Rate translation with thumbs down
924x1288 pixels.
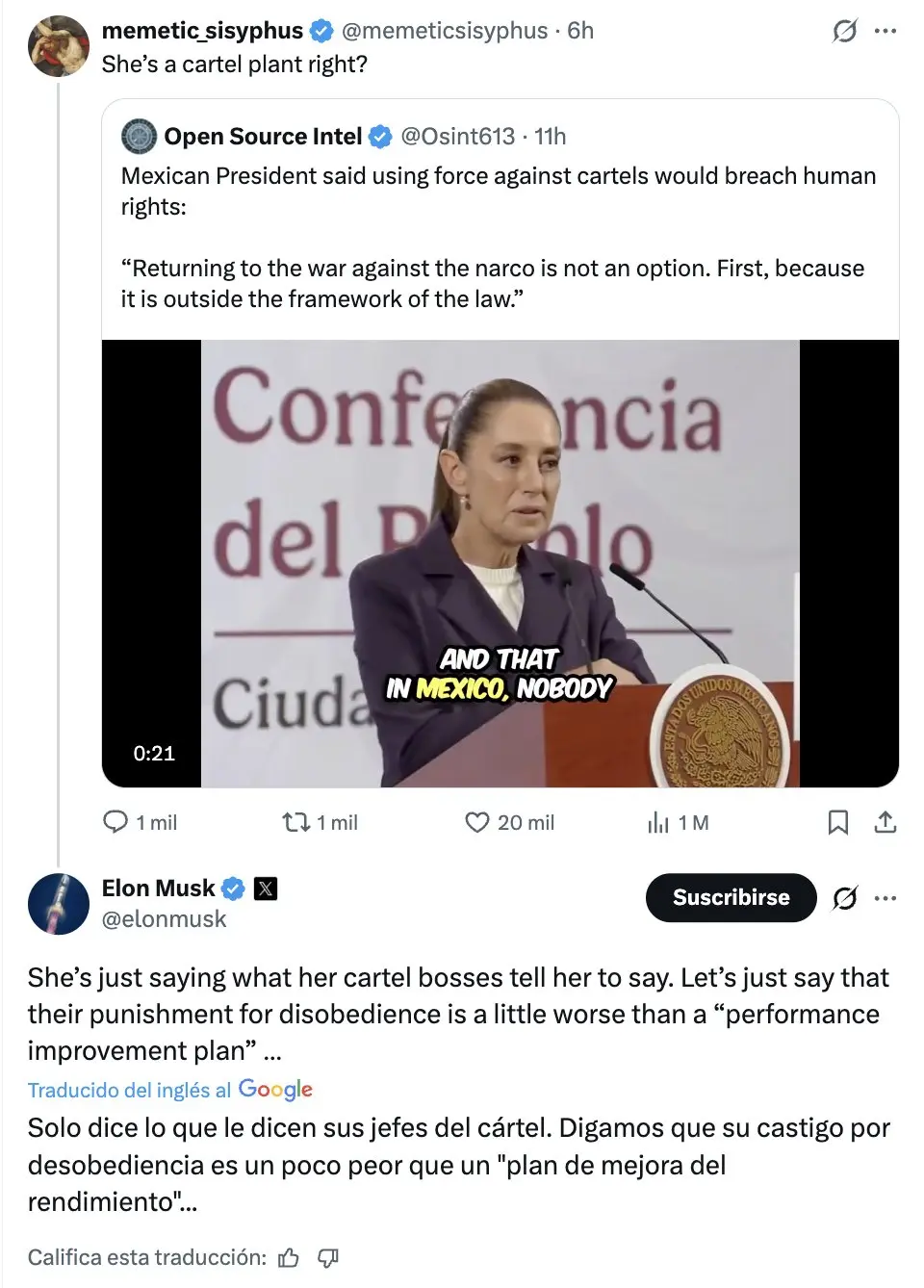(328, 1258)
